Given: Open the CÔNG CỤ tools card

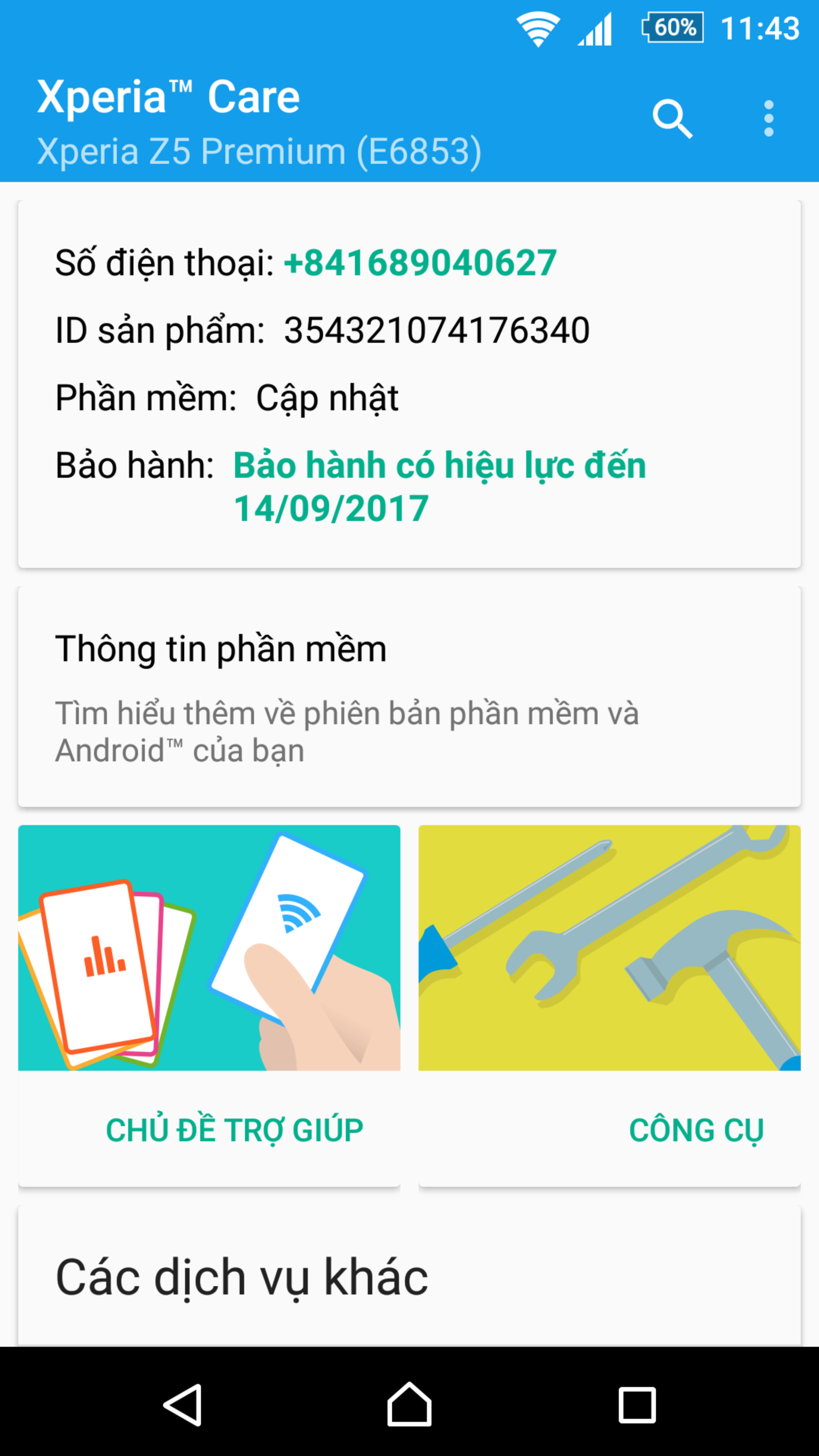Looking at the screenshot, I should [x=609, y=1006].
